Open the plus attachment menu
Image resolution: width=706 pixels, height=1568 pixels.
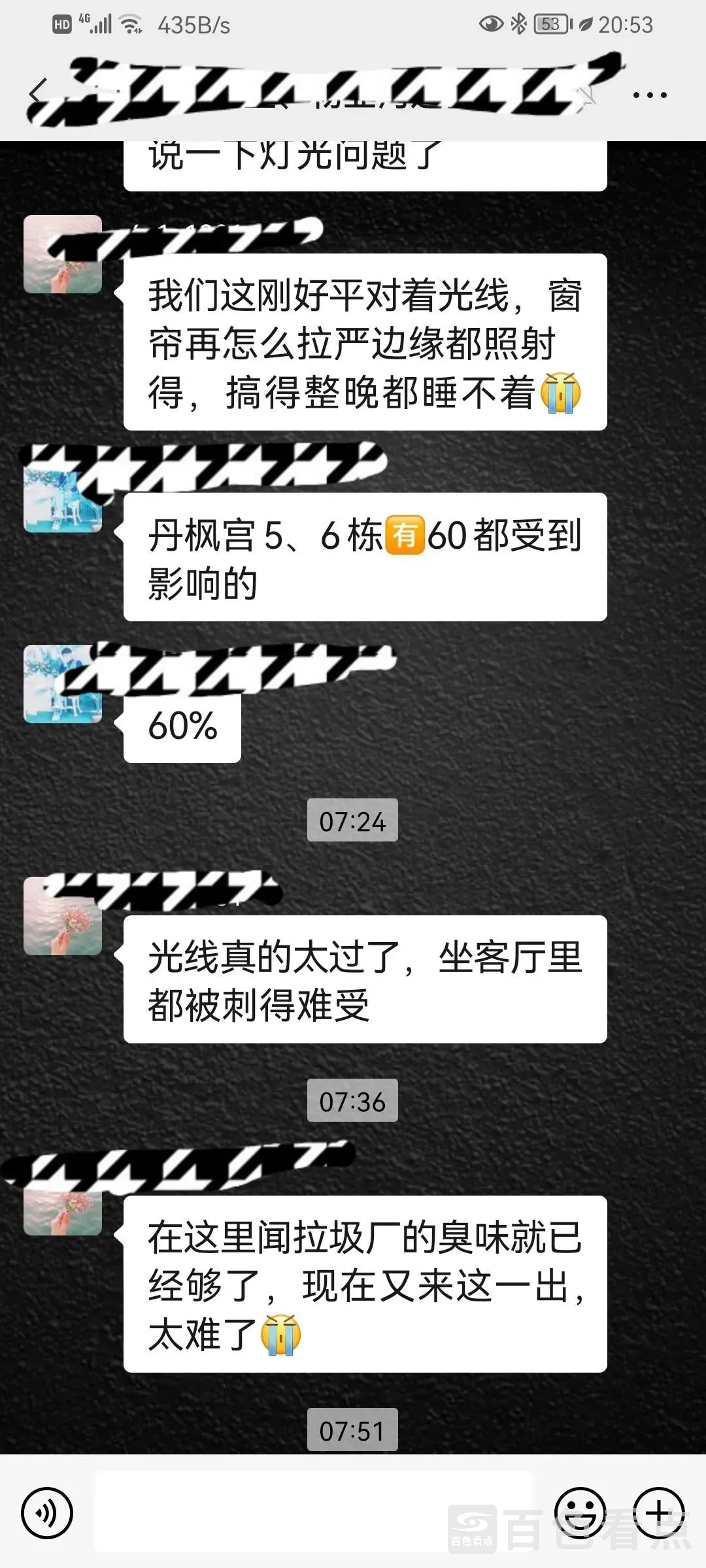(658, 1512)
